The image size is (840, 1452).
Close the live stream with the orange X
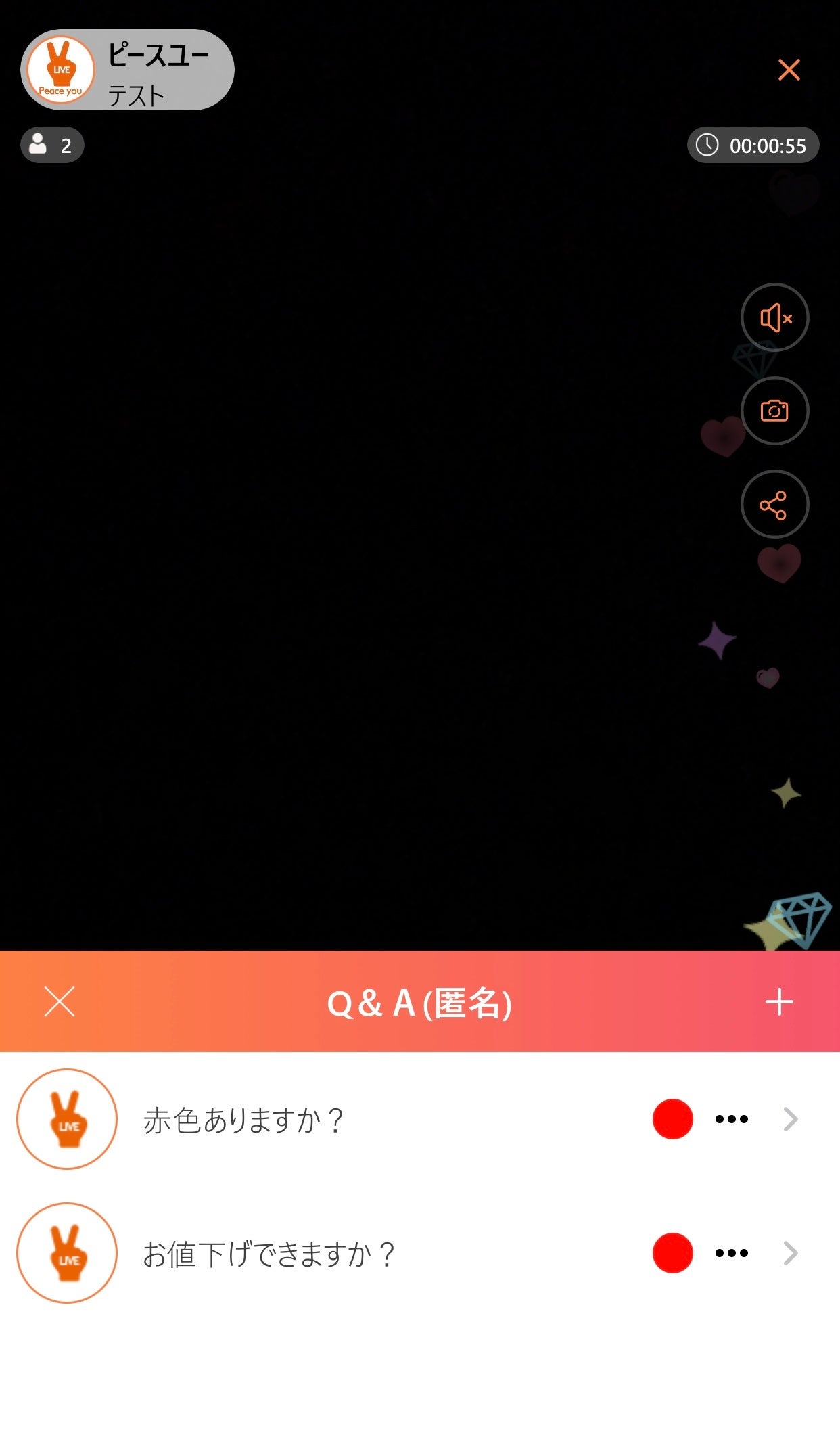click(789, 70)
